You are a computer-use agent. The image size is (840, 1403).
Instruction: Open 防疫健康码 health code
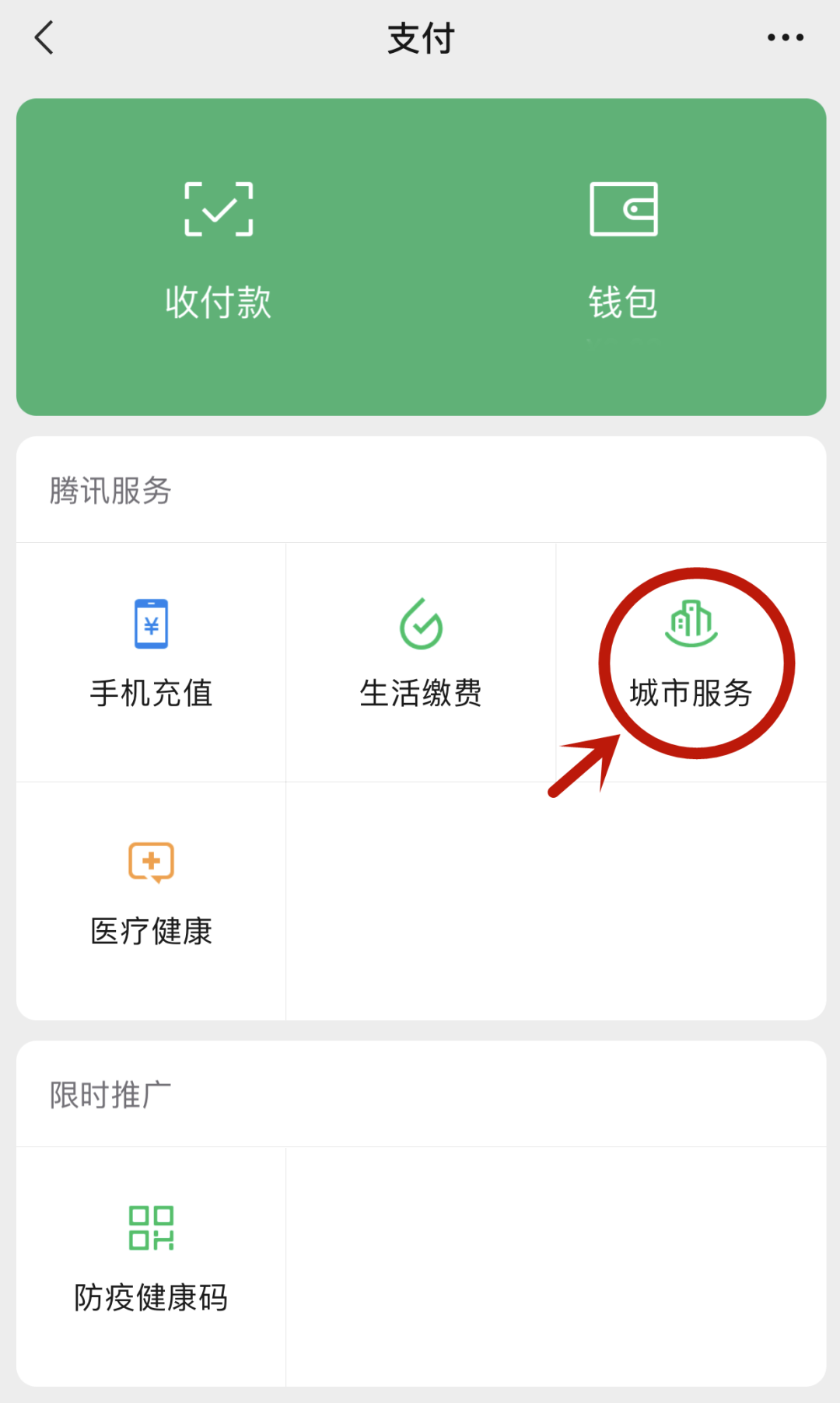(x=151, y=1266)
